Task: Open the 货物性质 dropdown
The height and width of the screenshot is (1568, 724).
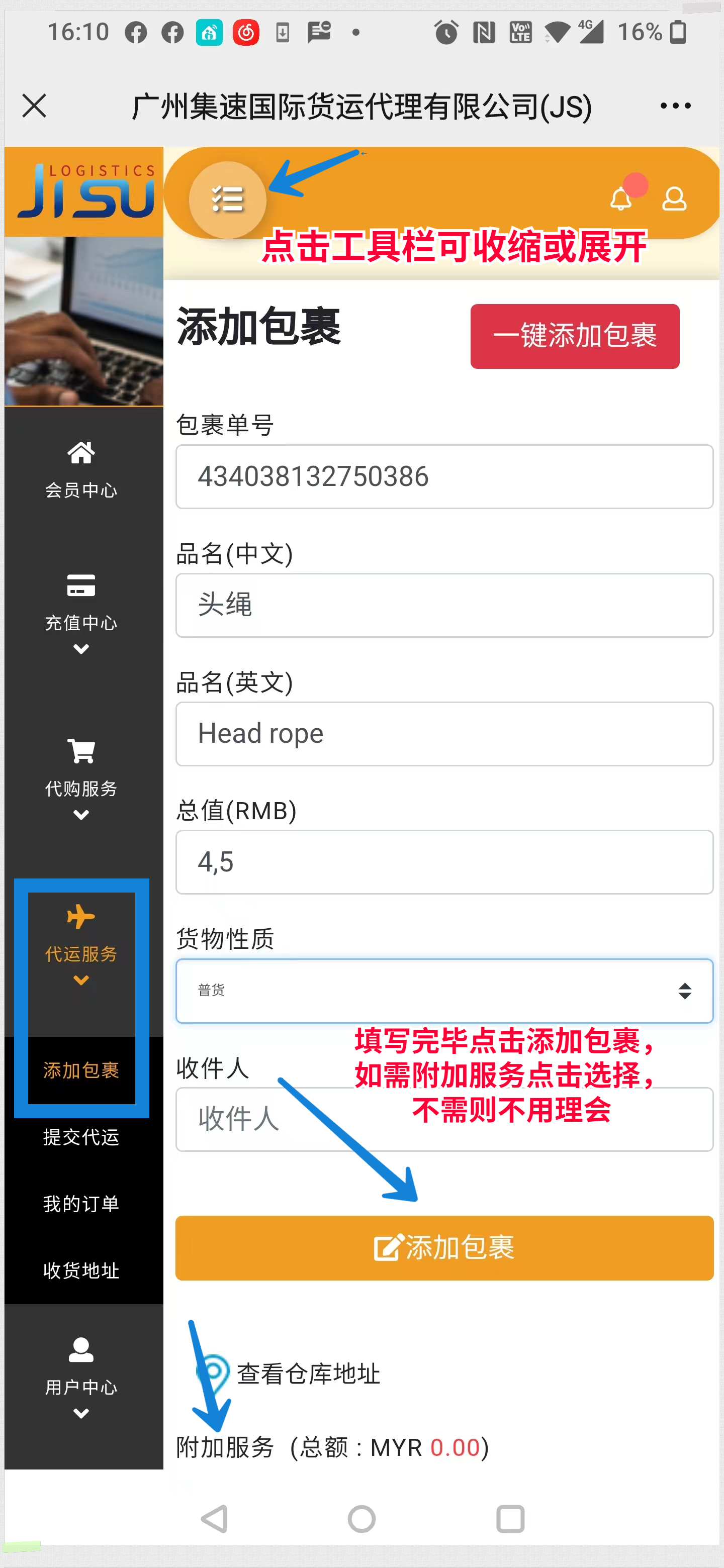Action: 444,991
